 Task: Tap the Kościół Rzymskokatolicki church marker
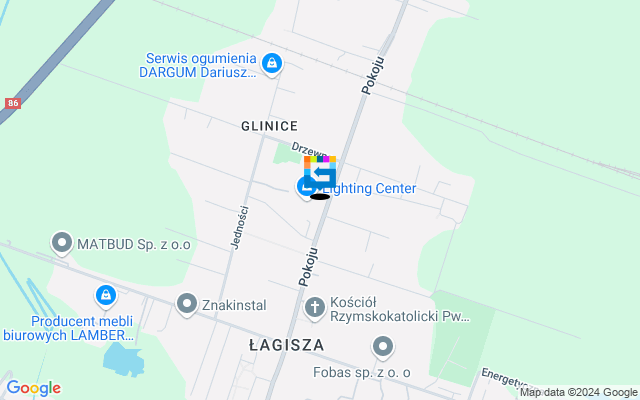314,306
